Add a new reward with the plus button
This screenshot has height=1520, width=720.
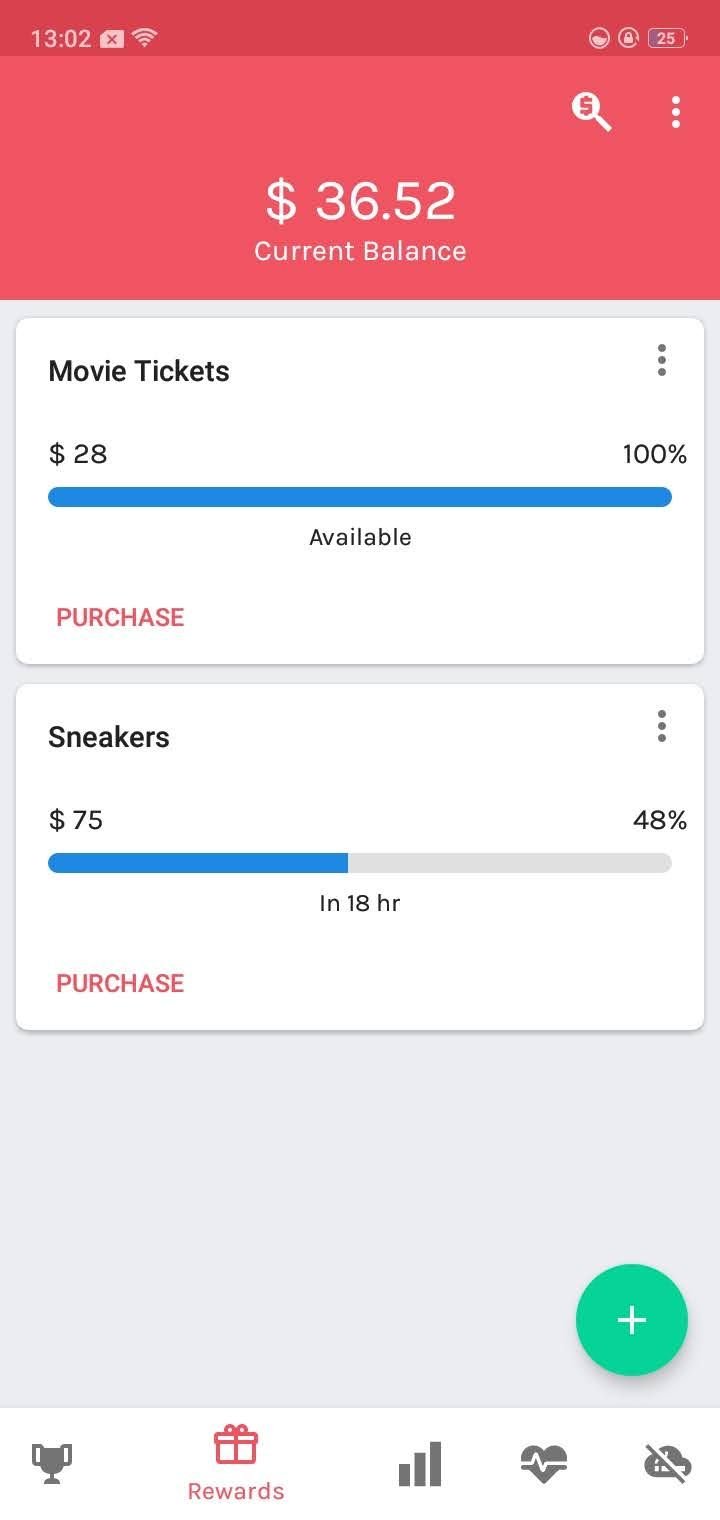[632, 1320]
